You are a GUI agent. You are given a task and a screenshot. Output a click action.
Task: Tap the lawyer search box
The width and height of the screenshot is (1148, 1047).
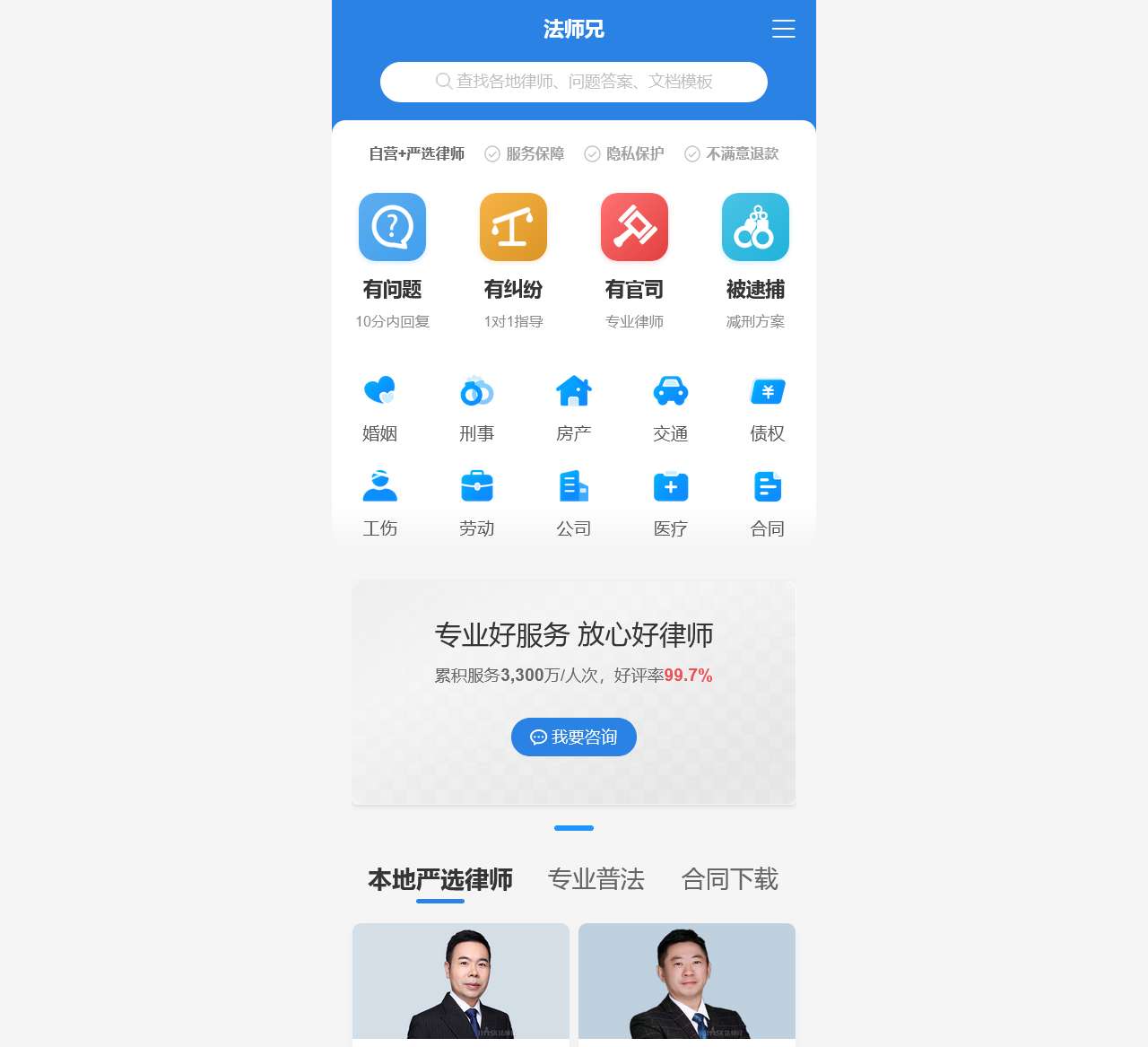[574, 82]
